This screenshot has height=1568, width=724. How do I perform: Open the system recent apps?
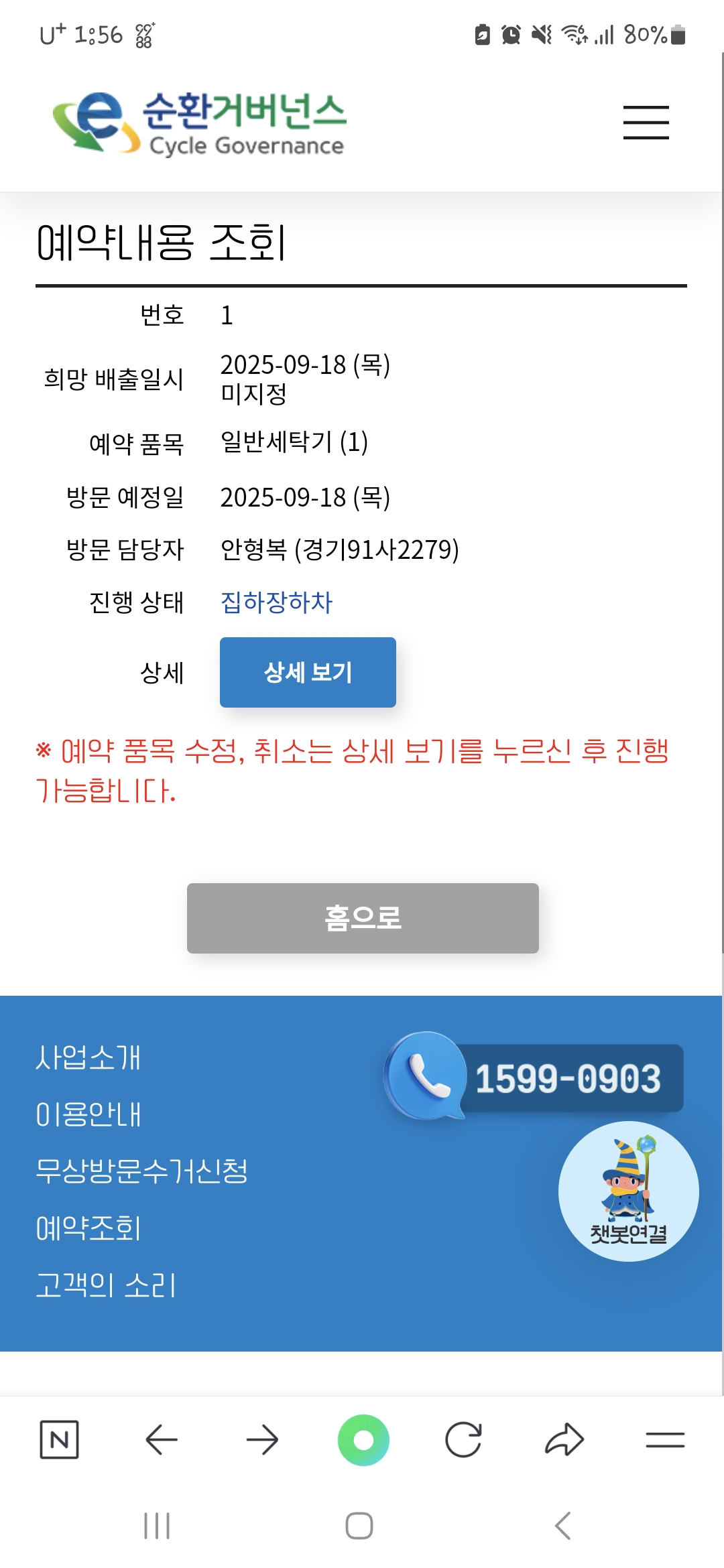coord(157,1526)
